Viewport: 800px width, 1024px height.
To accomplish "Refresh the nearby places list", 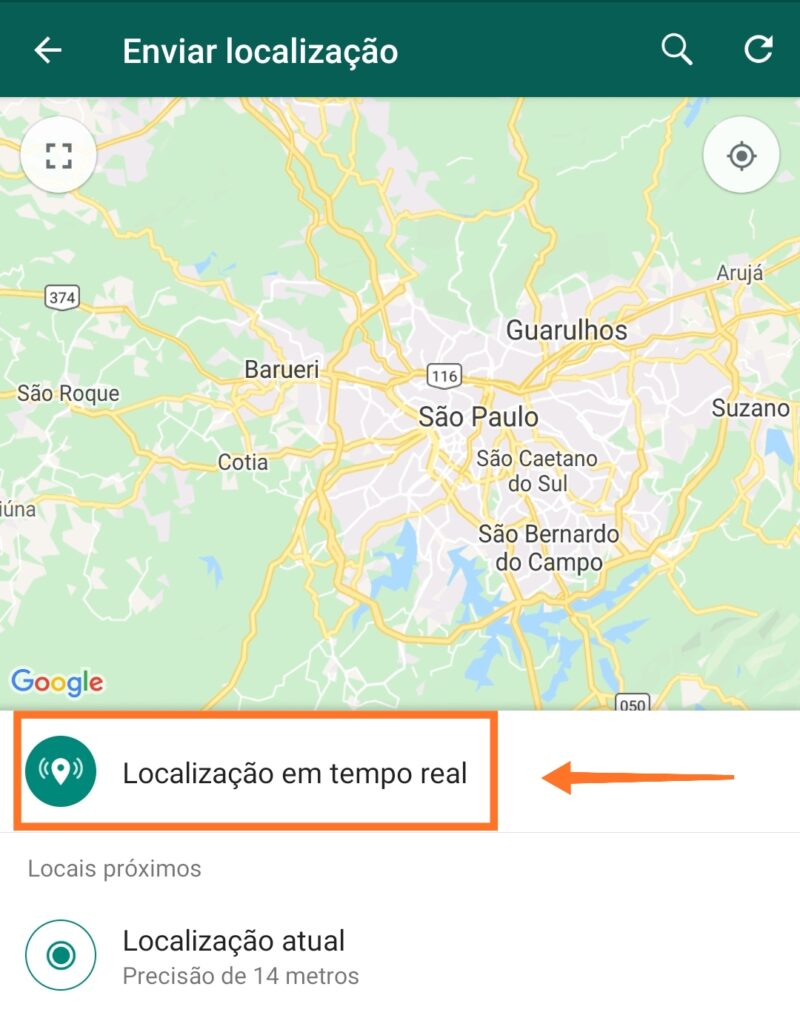I will (x=758, y=51).
